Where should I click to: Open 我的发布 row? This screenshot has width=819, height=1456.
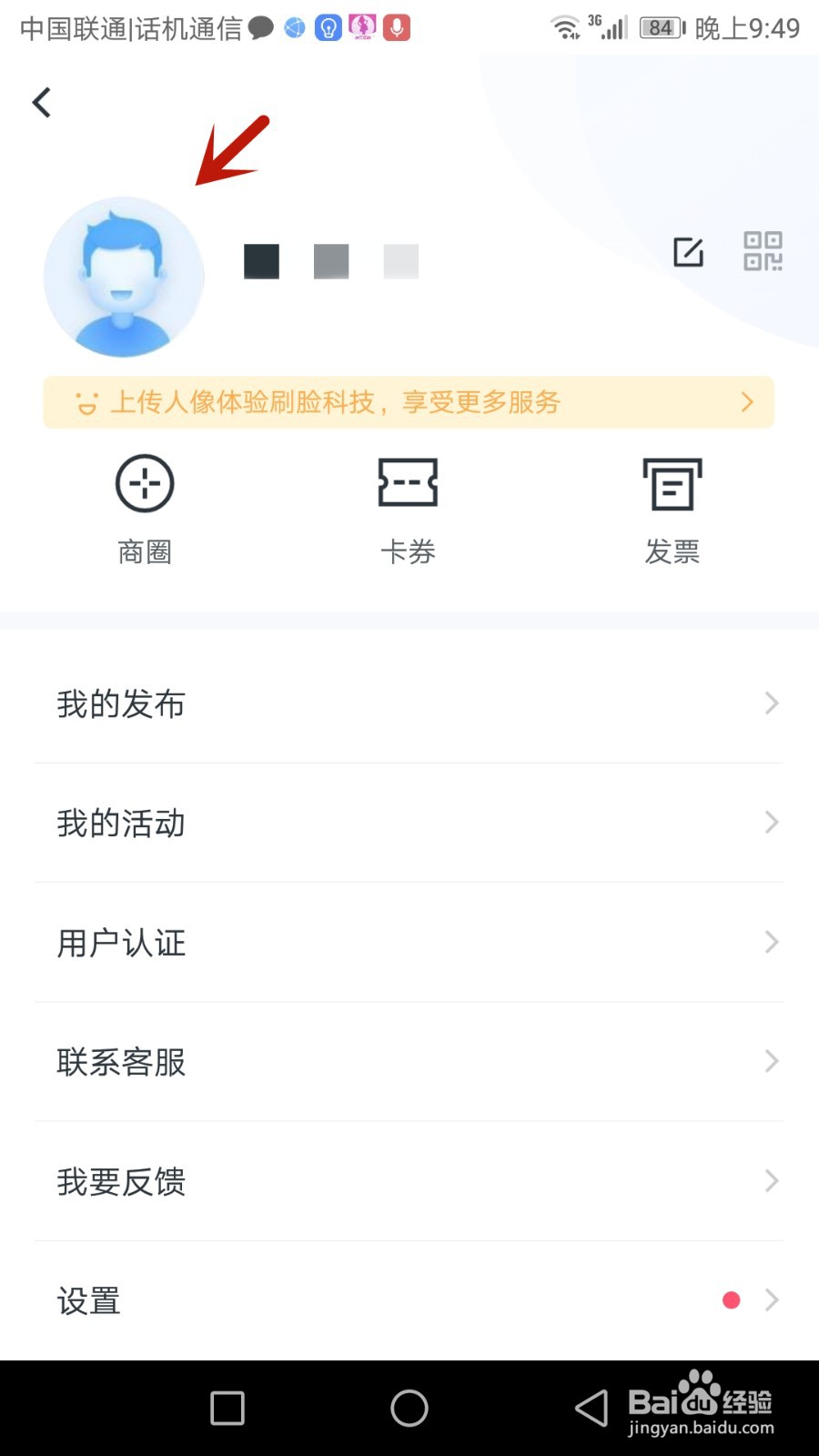[x=409, y=703]
